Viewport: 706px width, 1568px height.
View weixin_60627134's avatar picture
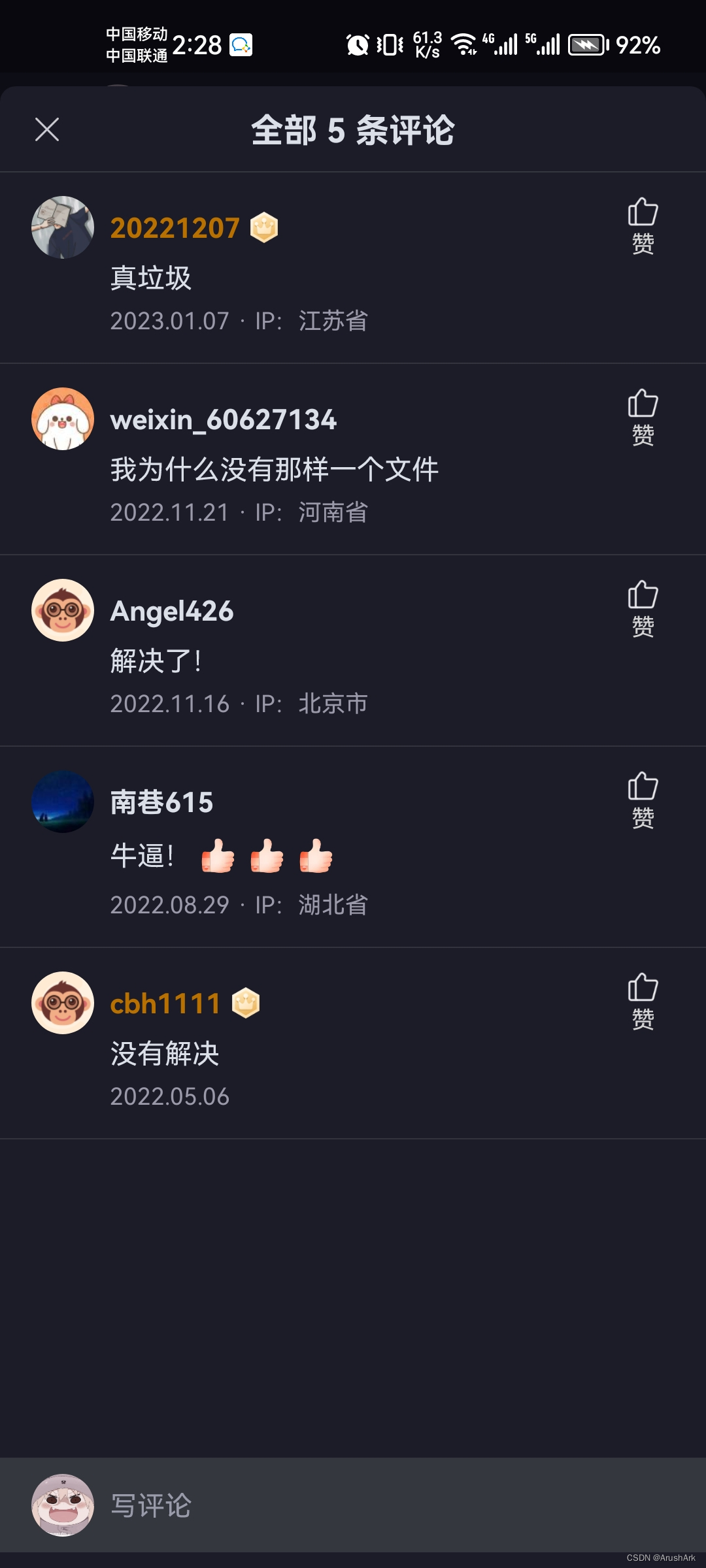point(62,417)
